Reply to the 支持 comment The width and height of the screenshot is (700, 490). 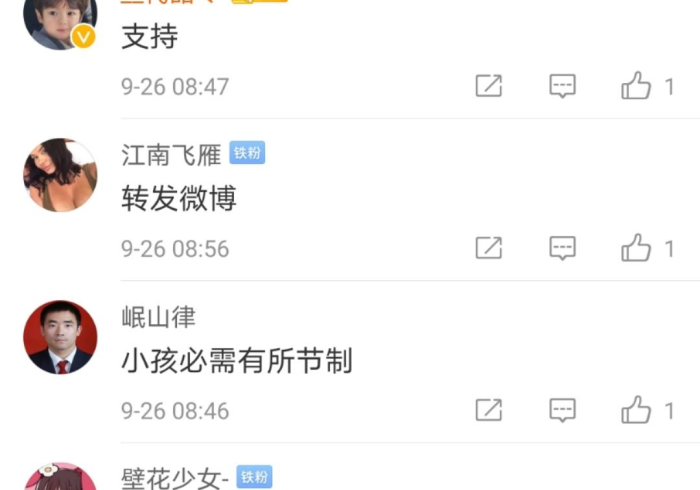(x=563, y=86)
